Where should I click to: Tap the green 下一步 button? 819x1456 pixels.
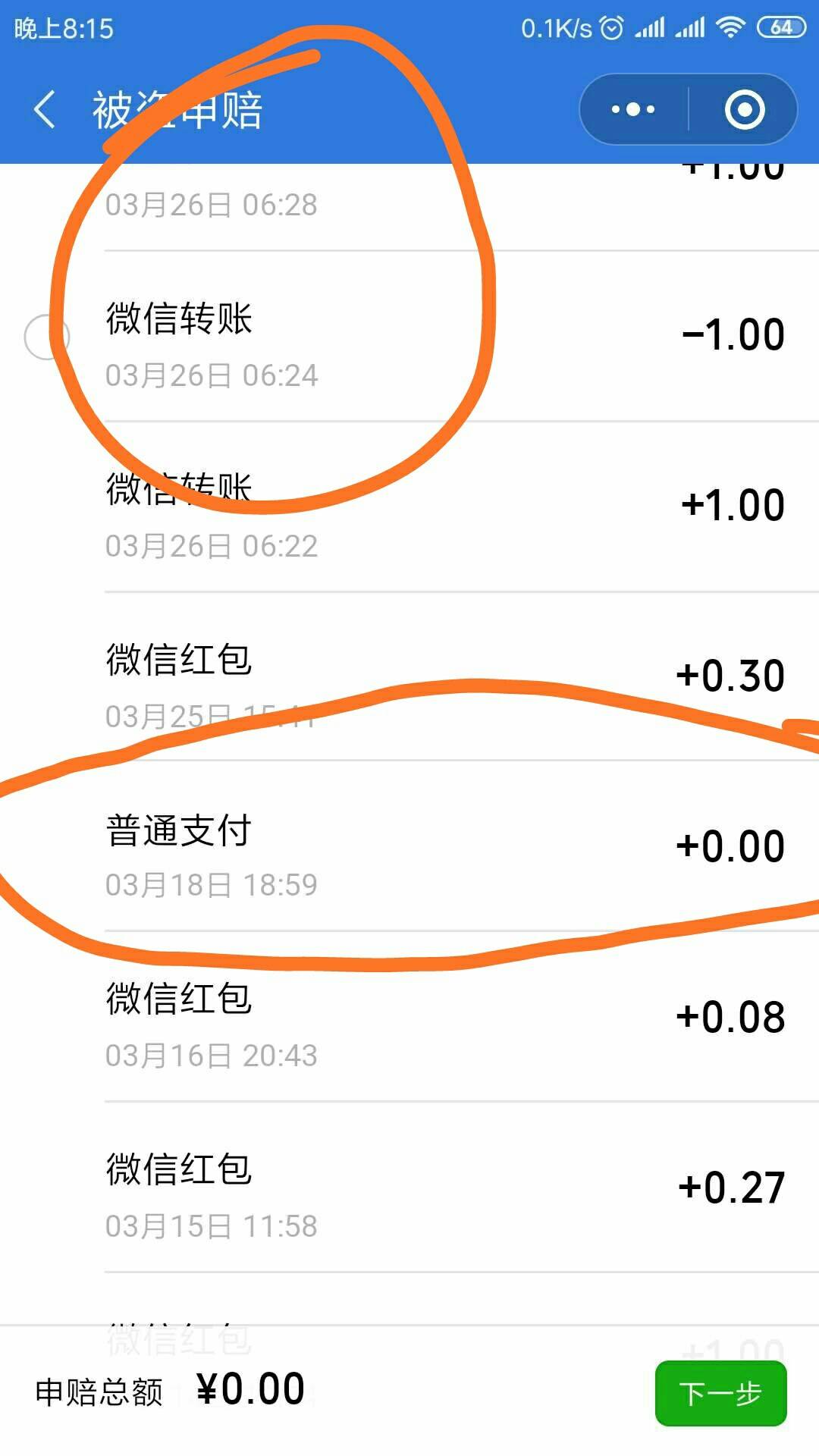[x=720, y=1393]
